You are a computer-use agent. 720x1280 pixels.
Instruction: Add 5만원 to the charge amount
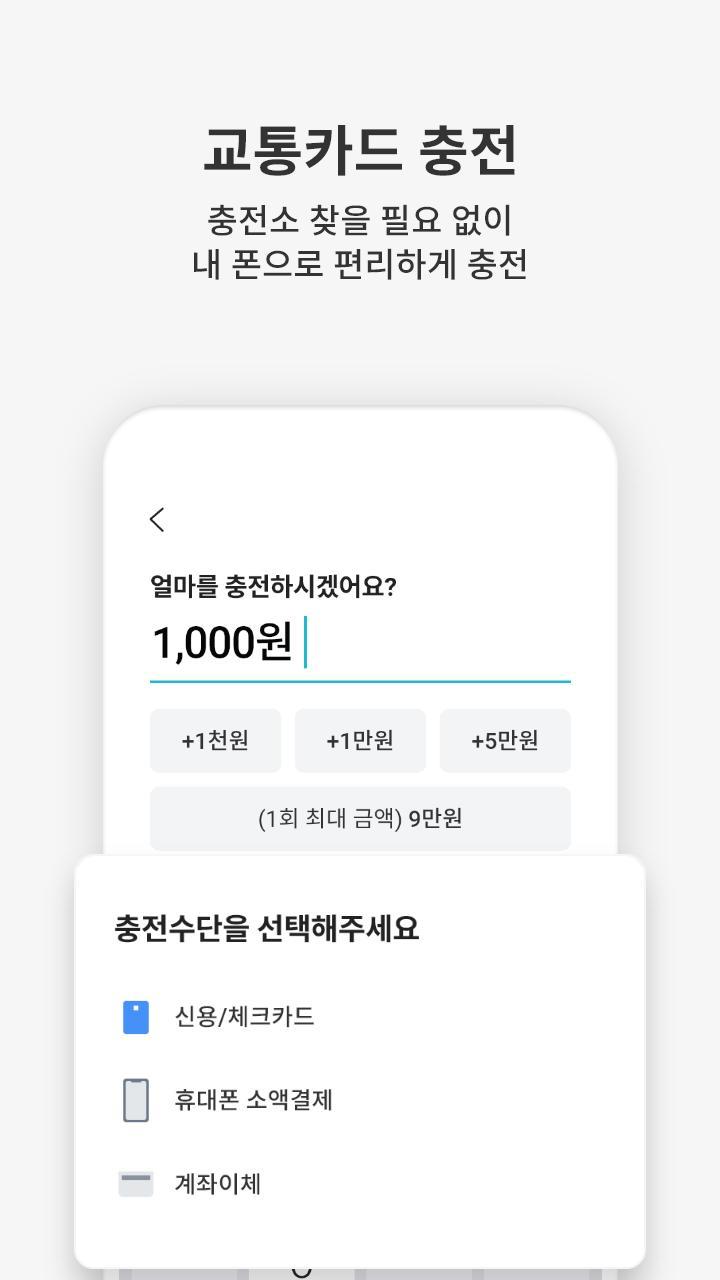point(505,741)
